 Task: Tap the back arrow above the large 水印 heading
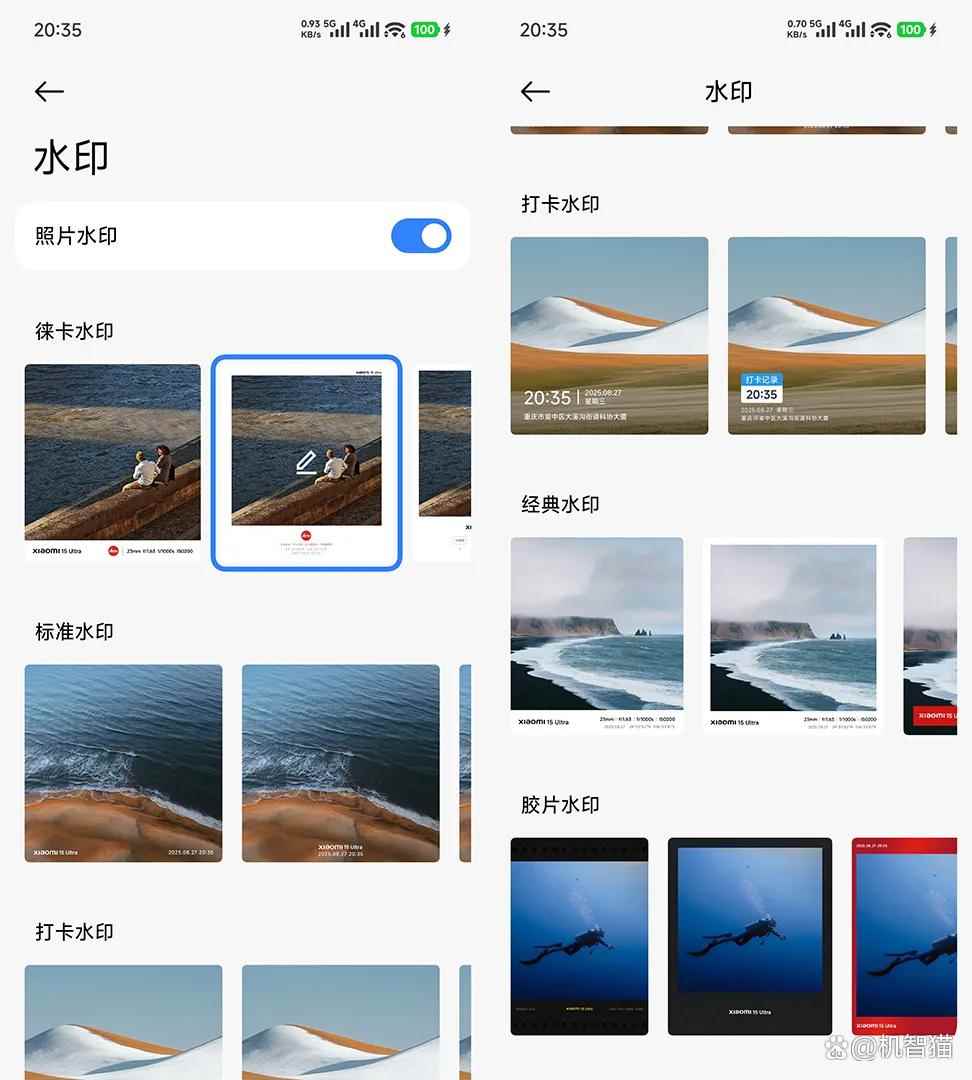tap(49, 92)
